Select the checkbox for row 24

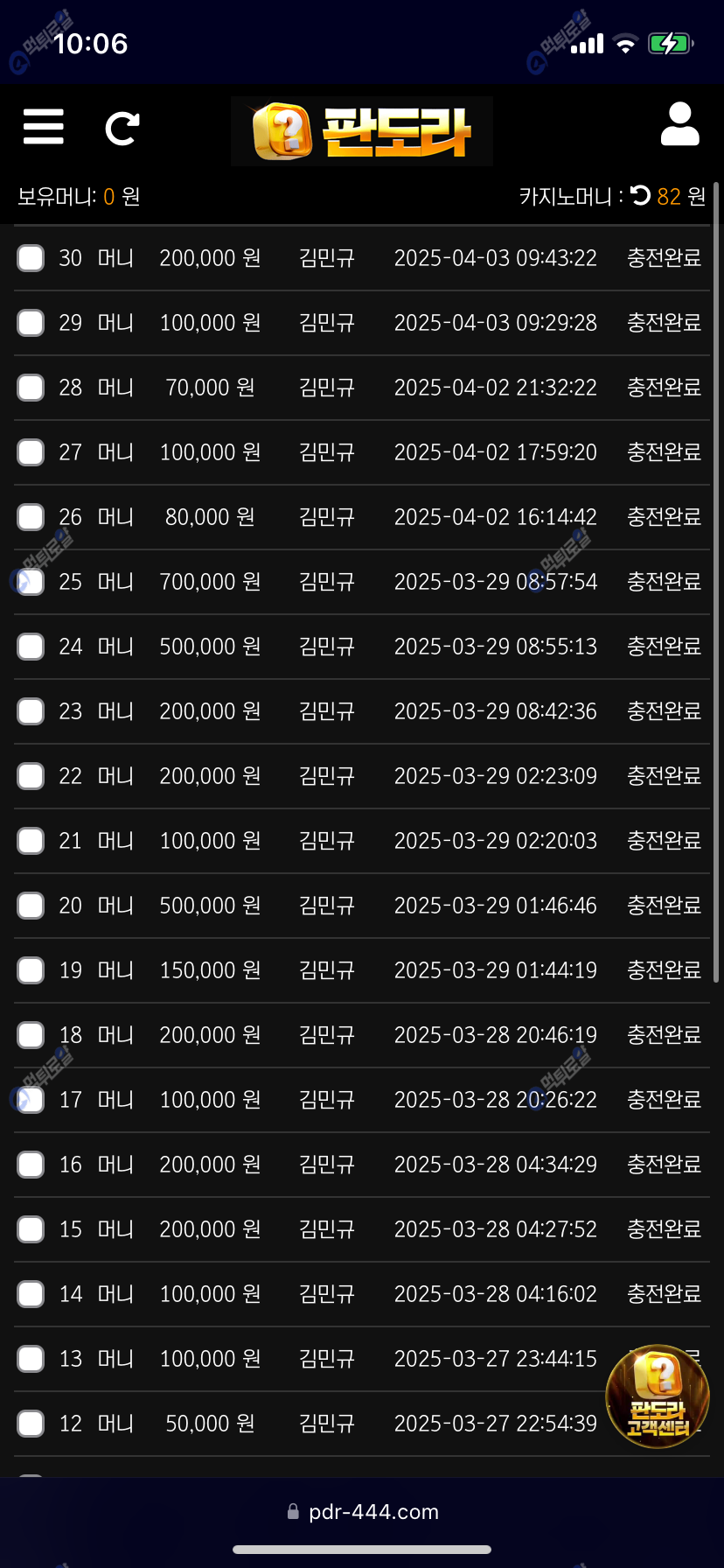click(x=31, y=647)
